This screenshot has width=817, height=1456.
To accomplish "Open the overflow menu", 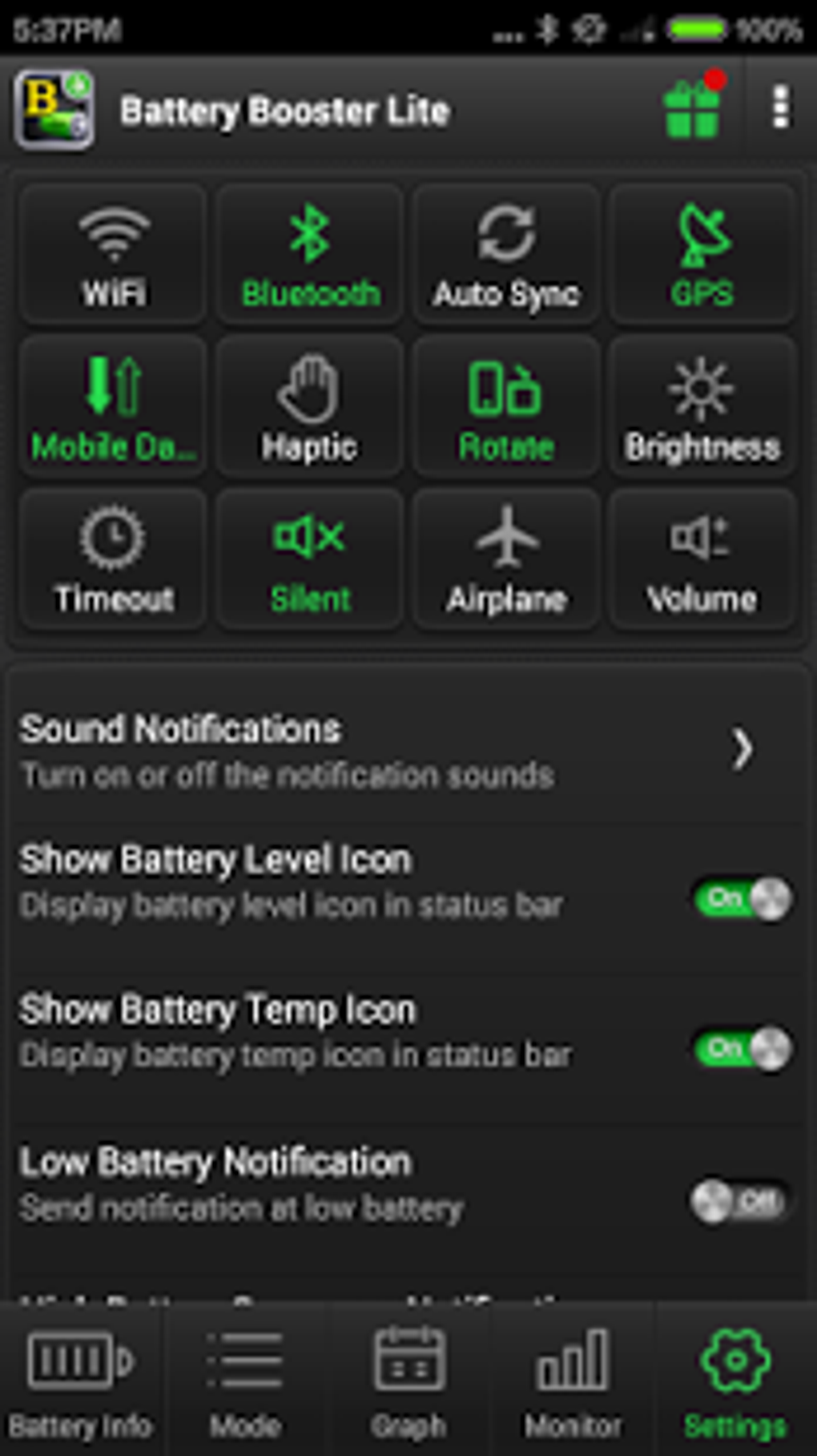I will 780,108.
